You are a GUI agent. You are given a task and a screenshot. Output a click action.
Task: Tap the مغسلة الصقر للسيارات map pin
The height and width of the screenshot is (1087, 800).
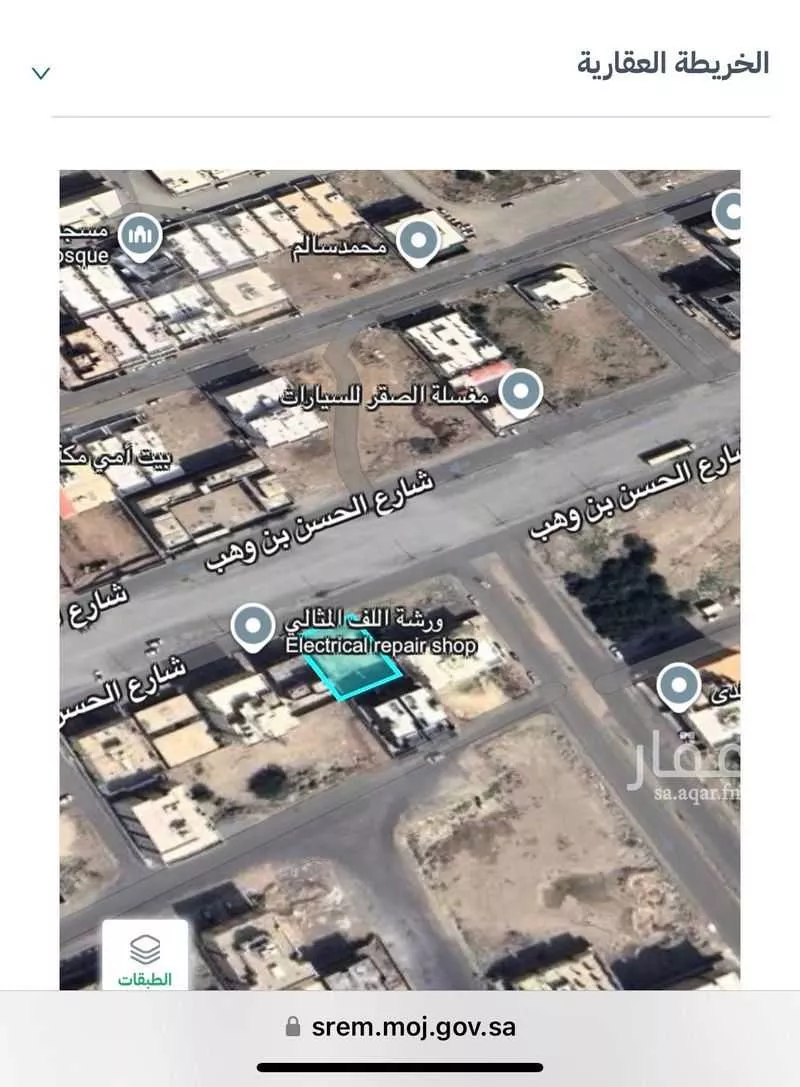coord(520,391)
